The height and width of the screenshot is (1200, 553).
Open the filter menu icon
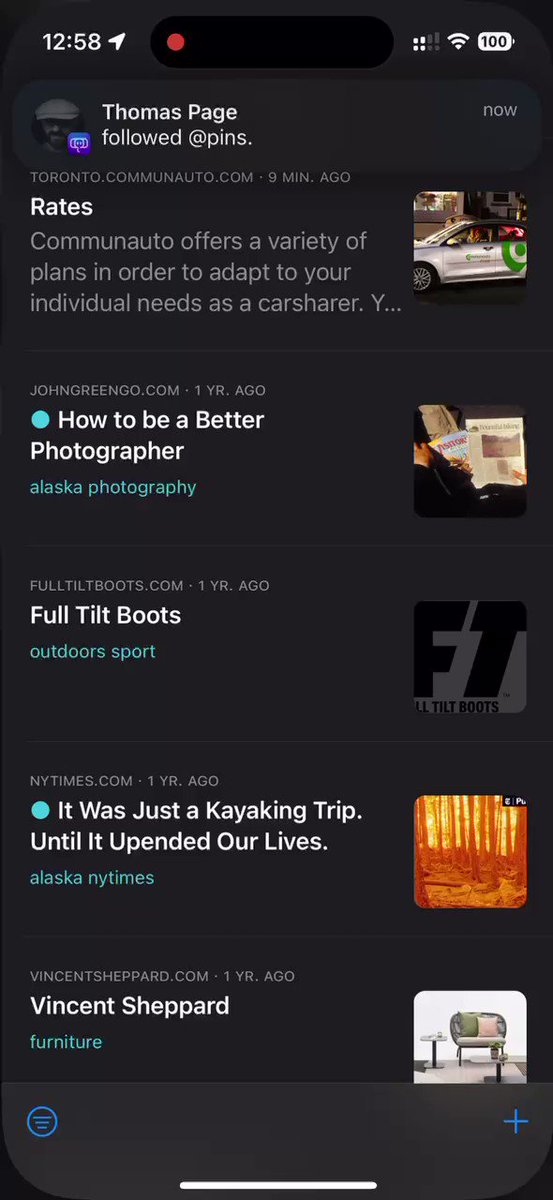pyautogui.click(x=42, y=1121)
